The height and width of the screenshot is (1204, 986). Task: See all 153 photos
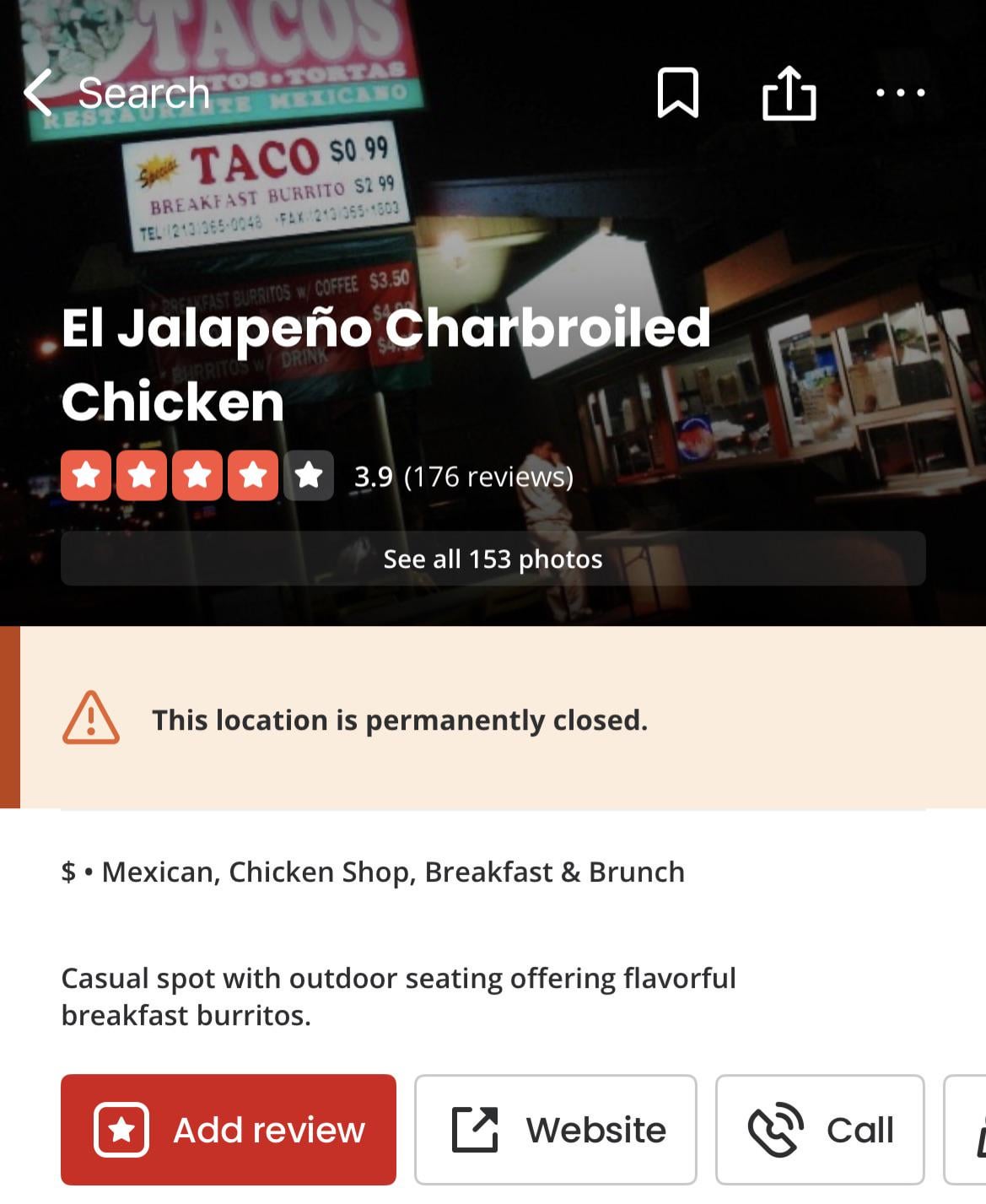[x=493, y=559]
